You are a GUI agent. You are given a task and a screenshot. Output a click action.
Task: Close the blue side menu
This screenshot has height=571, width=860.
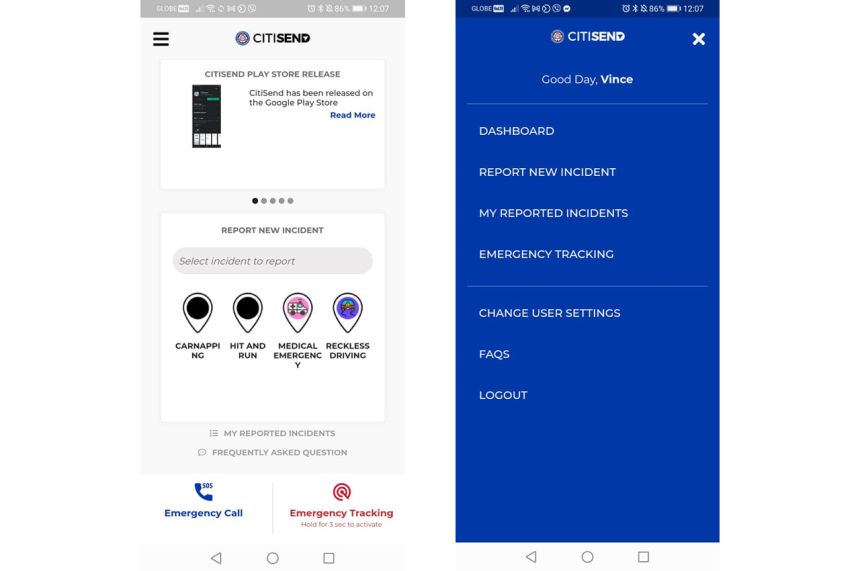tap(699, 39)
